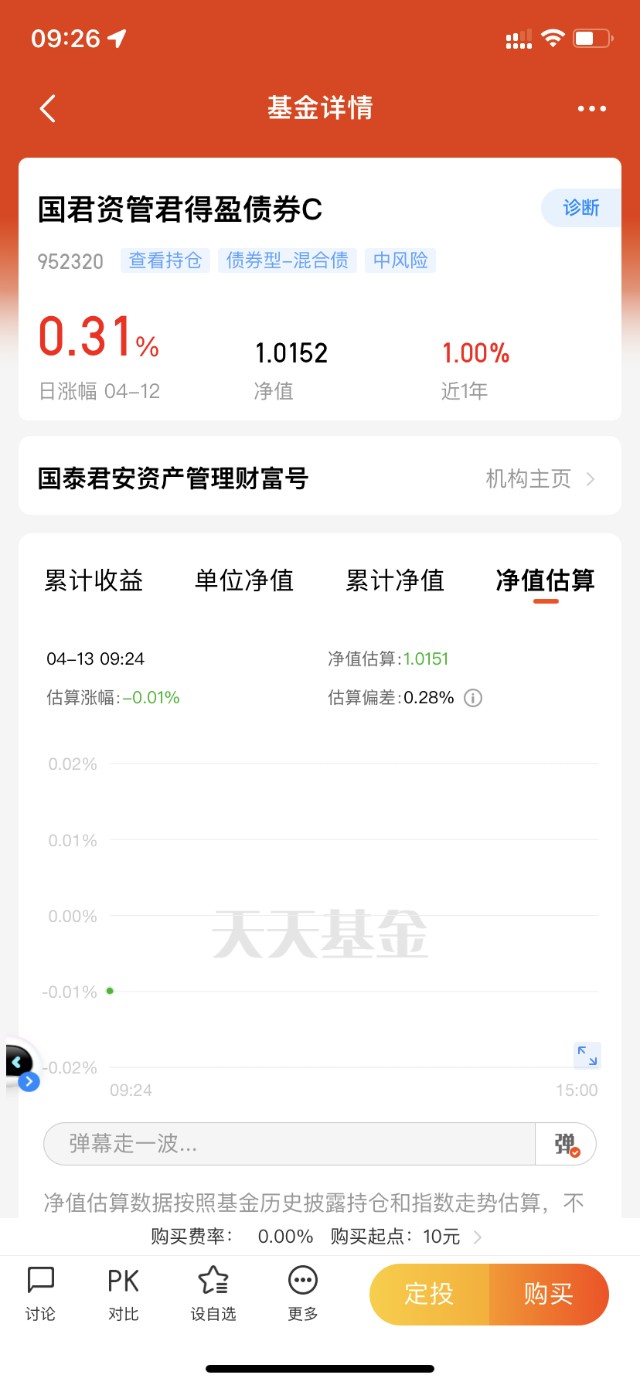Open the 讨论 discussion section

pyautogui.click(x=41, y=1292)
